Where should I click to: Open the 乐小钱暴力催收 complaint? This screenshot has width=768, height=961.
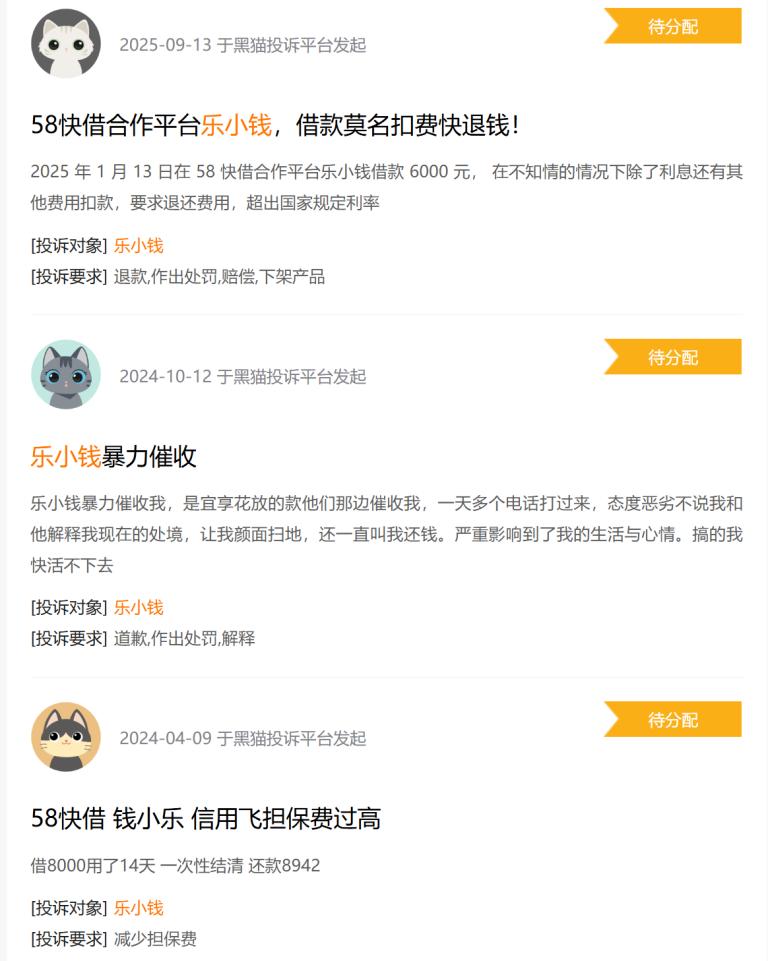pyautogui.click(x=114, y=457)
